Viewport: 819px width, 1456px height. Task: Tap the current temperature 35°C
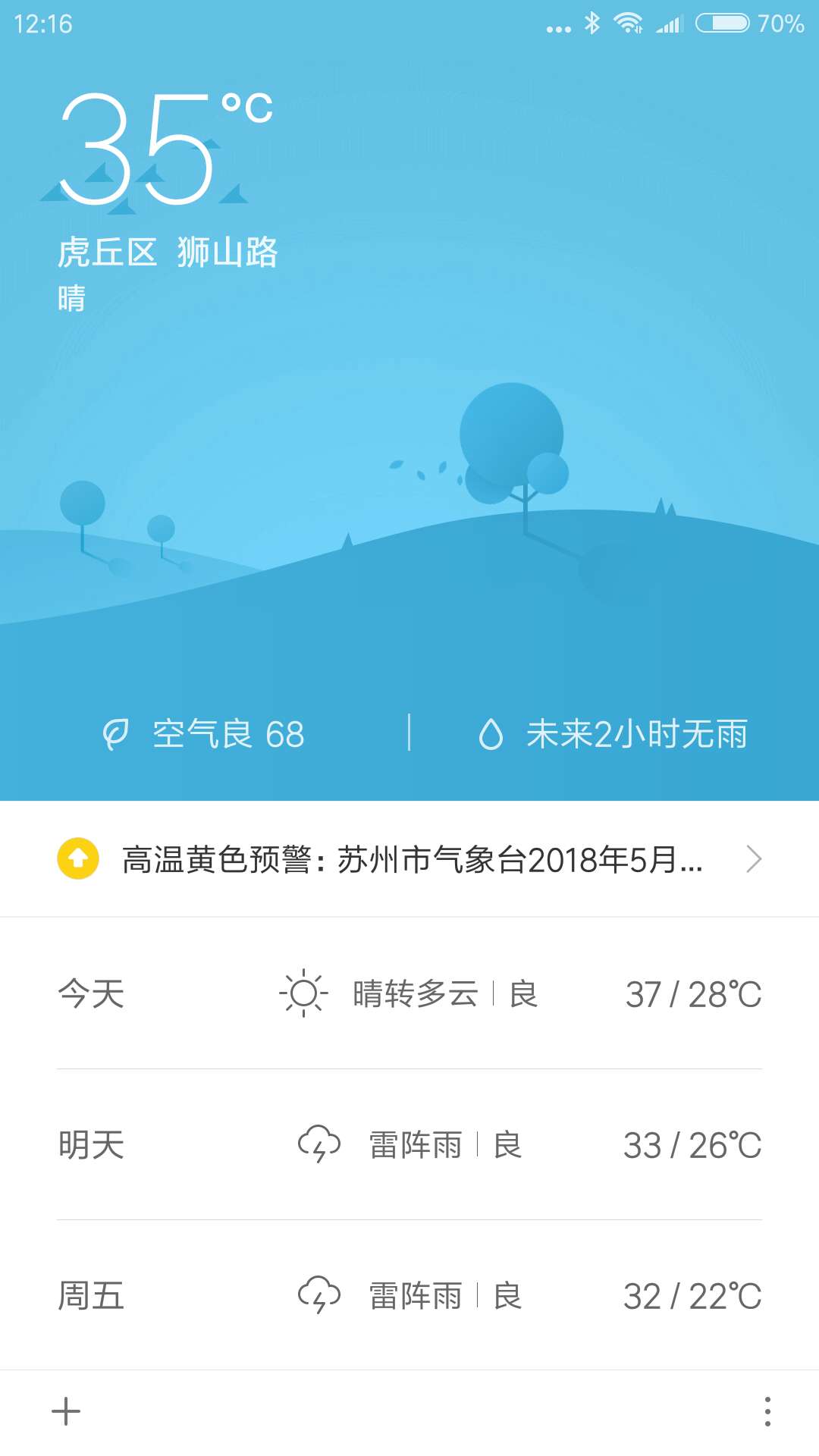click(152, 148)
